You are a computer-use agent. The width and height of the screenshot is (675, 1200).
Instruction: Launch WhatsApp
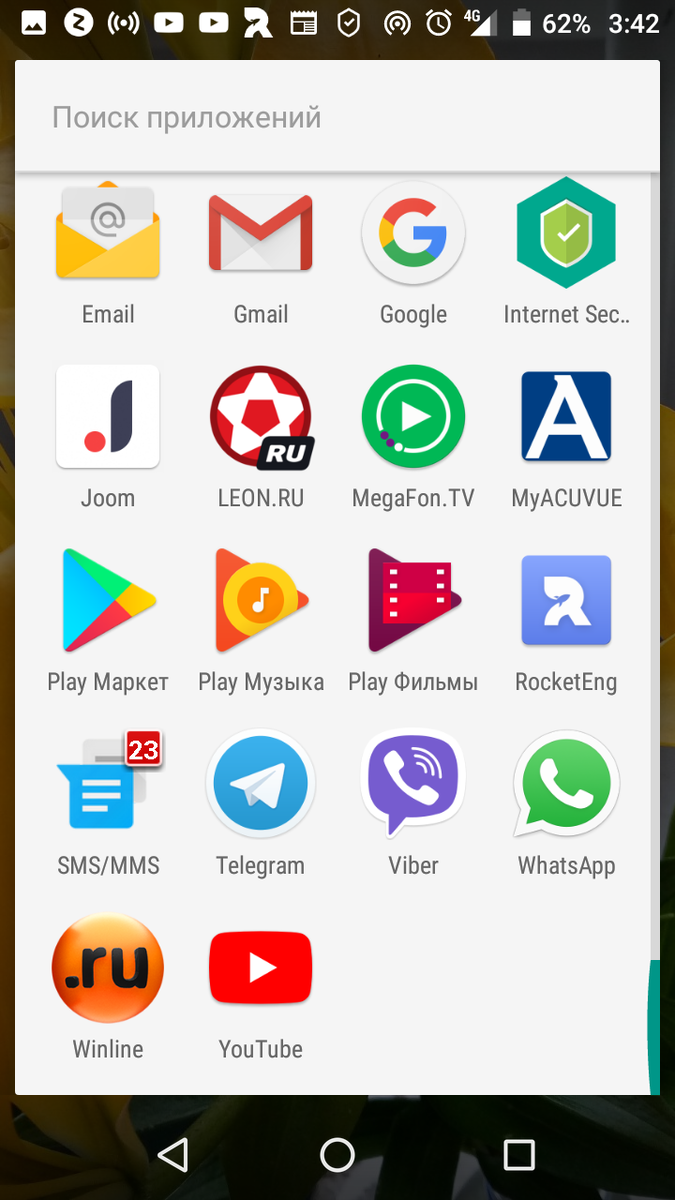coord(566,785)
